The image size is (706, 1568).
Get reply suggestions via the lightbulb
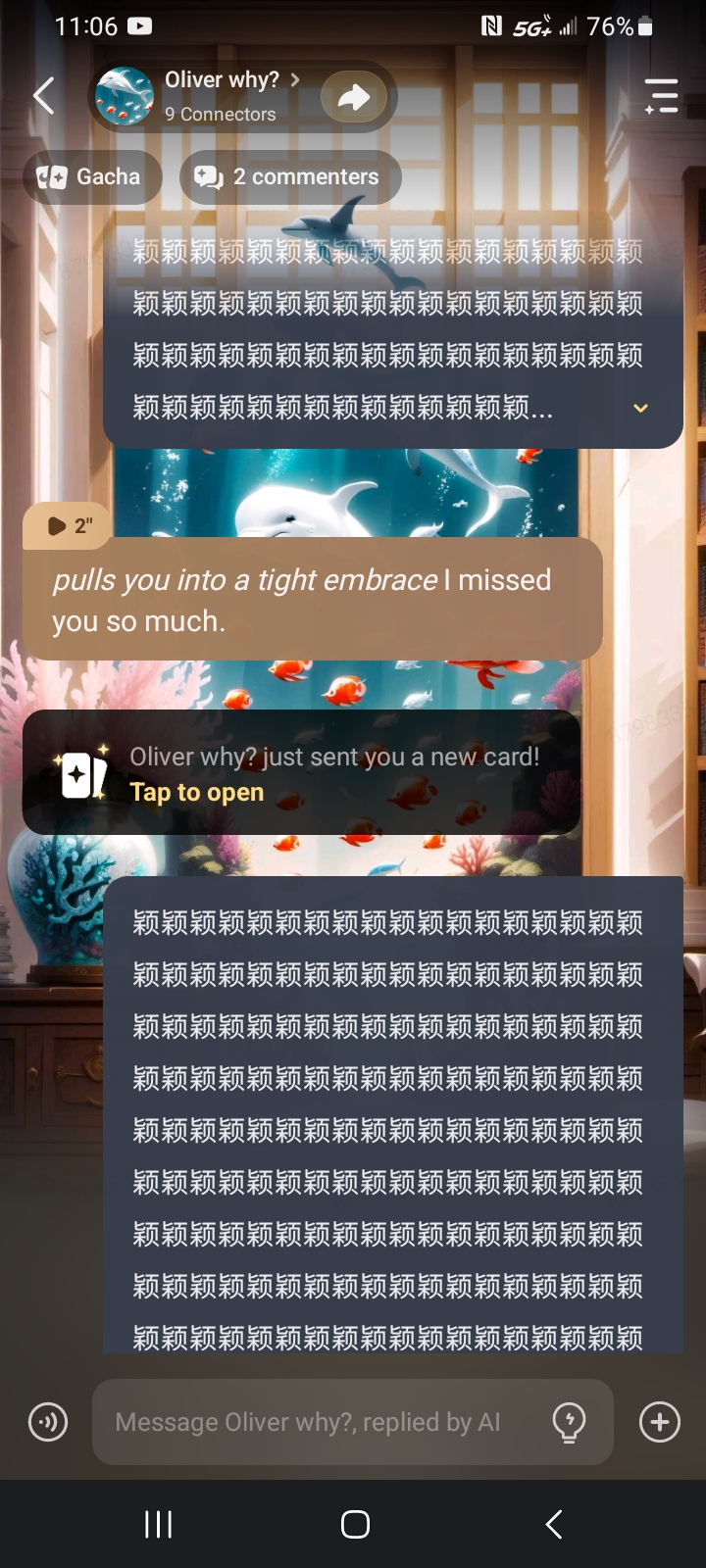(570, 1421)
